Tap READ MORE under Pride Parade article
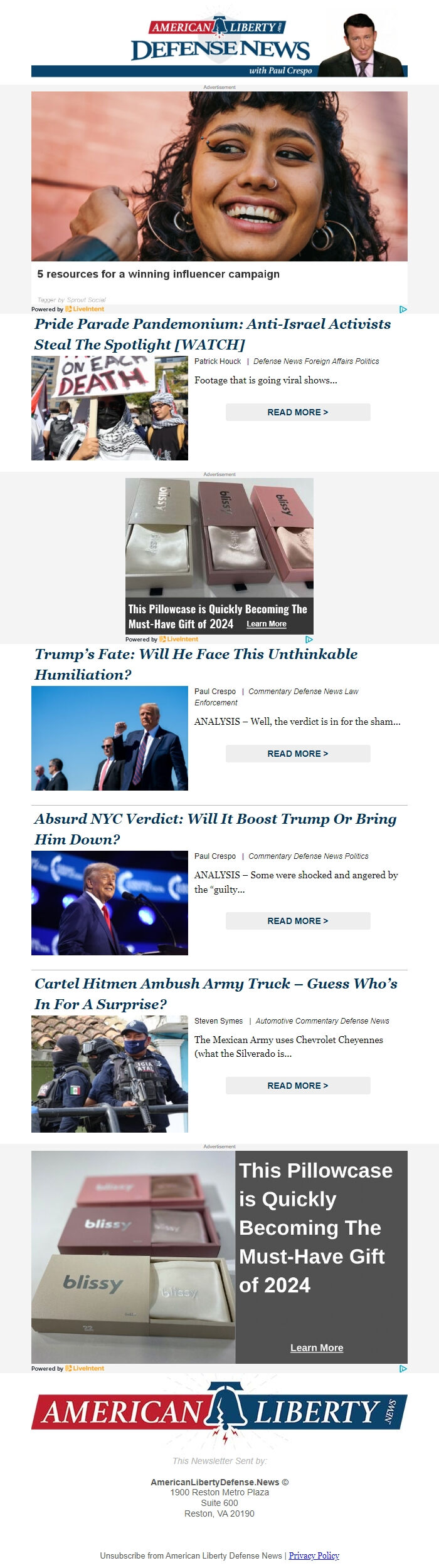Screen dimensions: 439x1568 click(x=297, y=412)
